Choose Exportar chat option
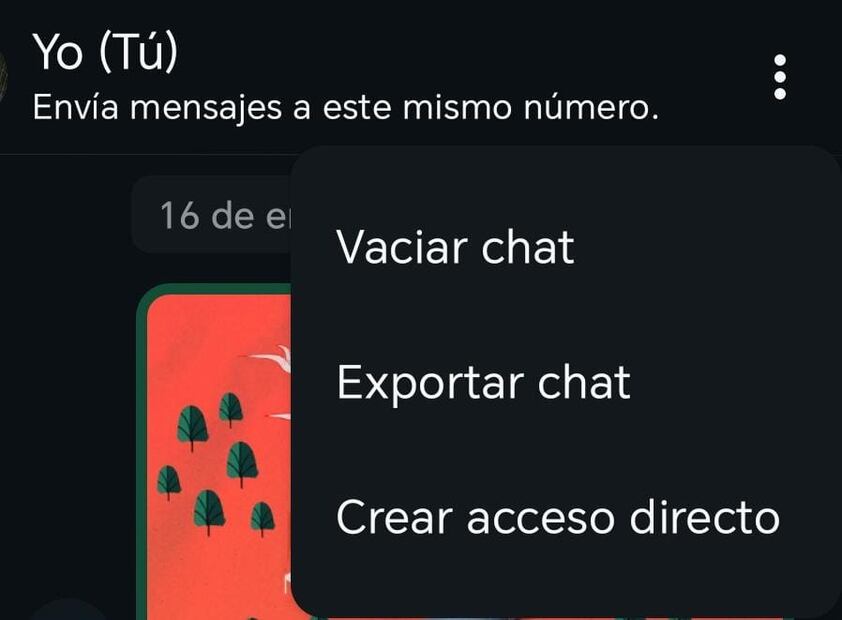The width and height of the screenshot is (842, 620). click(x=483, y=382)
